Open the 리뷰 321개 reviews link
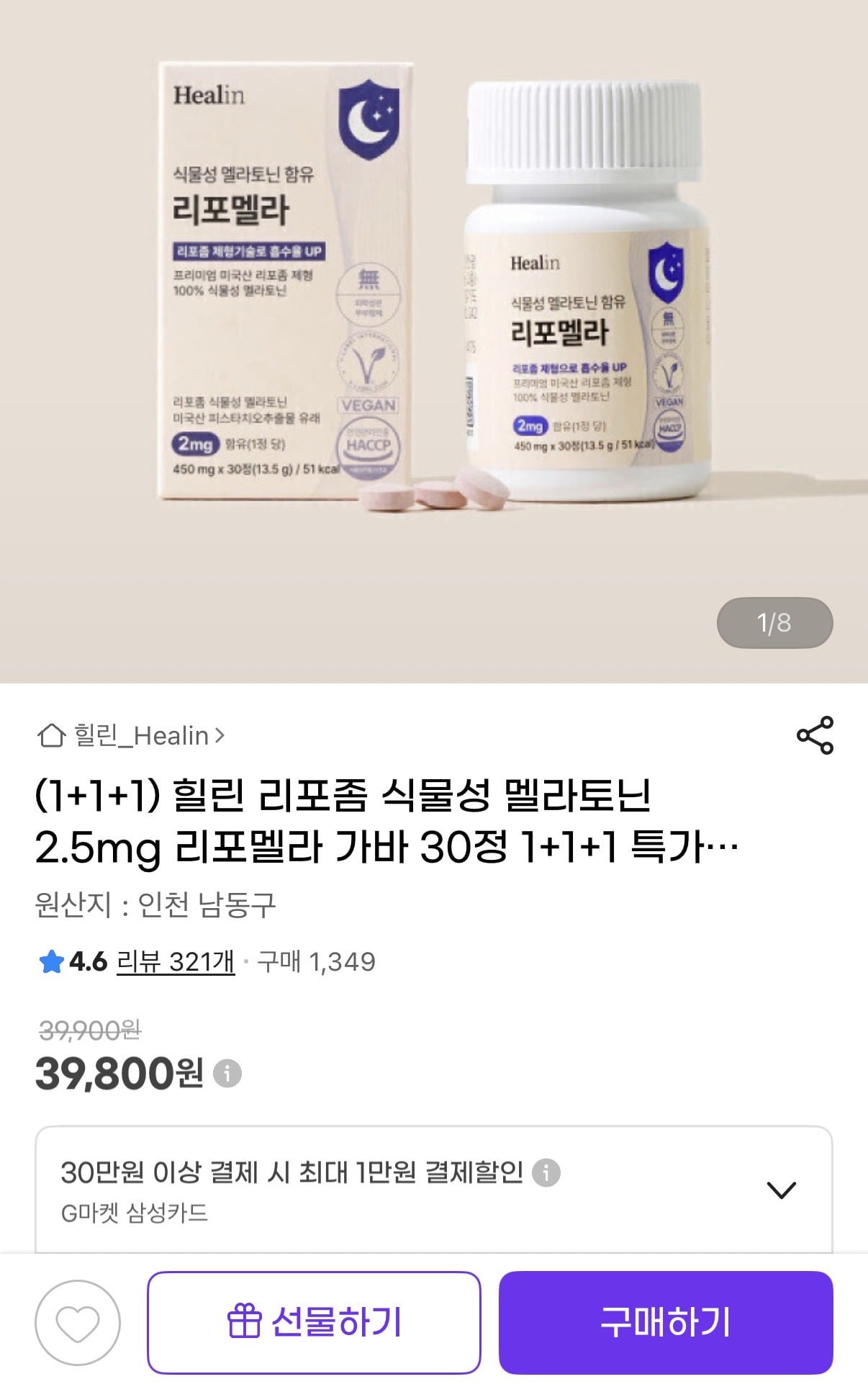The height and width of the screenshot is (1392, 868). coord(176,961)
